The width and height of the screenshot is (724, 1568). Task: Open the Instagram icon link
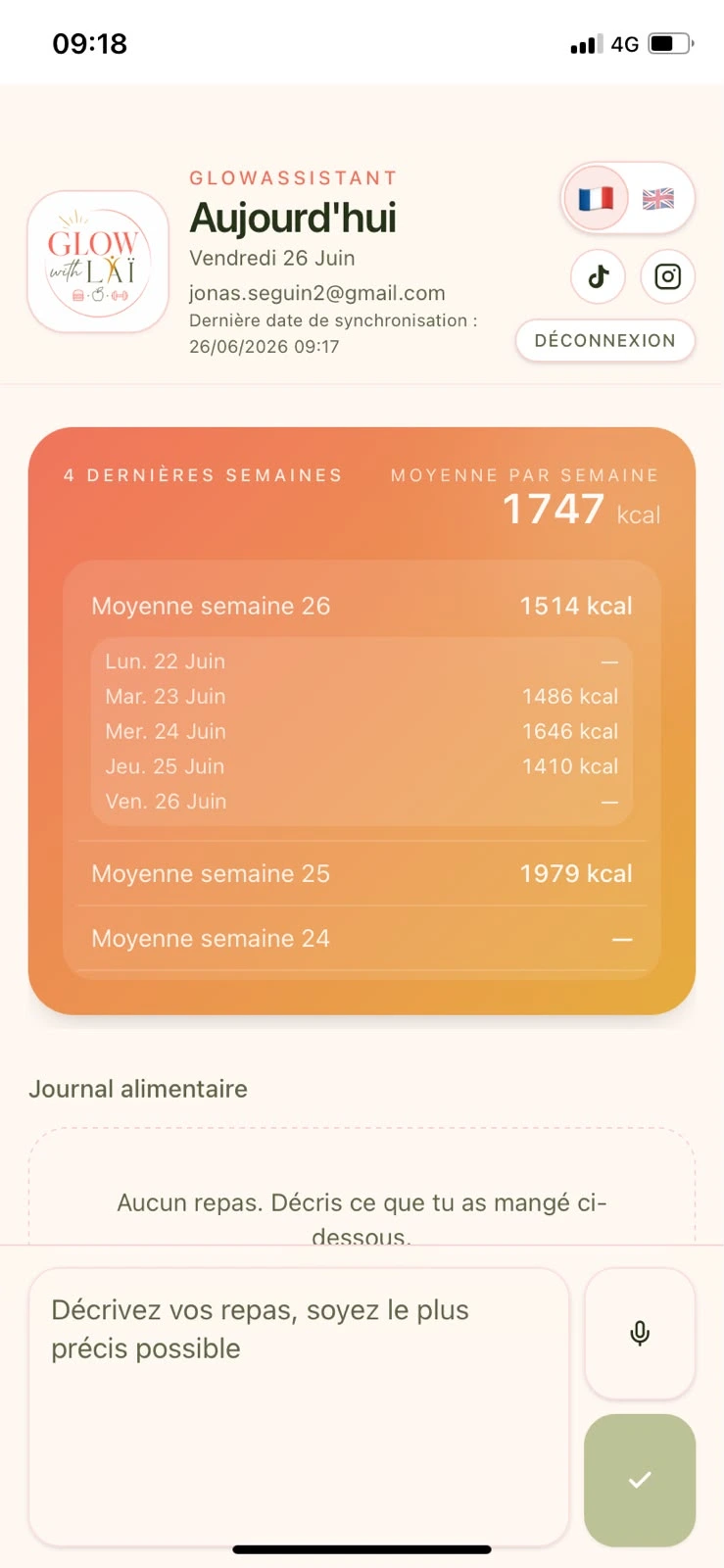click(x=668, y=276)
